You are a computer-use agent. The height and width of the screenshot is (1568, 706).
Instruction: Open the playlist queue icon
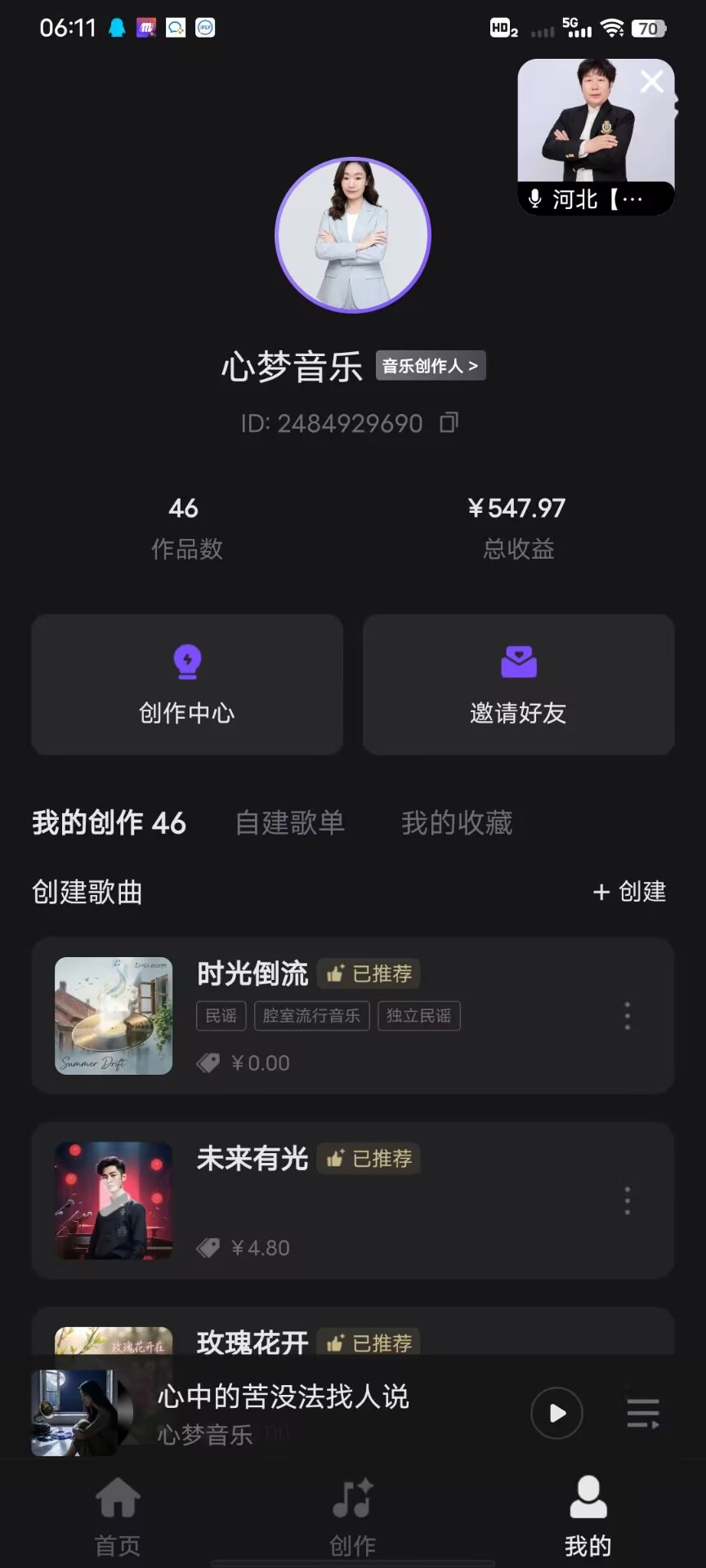tap(643, 1413)
